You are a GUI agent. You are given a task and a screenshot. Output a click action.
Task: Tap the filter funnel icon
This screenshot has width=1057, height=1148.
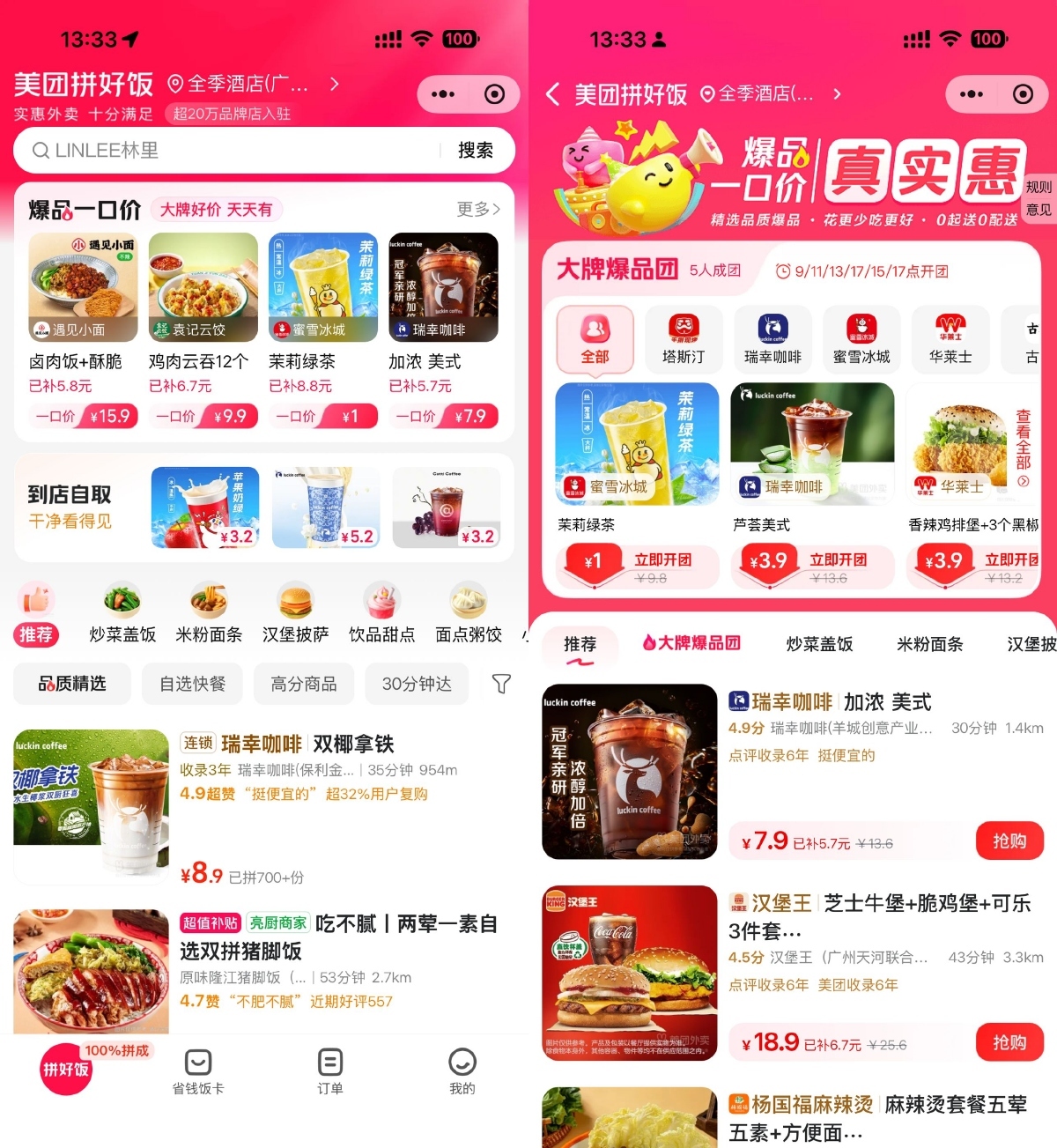point(500,684)
